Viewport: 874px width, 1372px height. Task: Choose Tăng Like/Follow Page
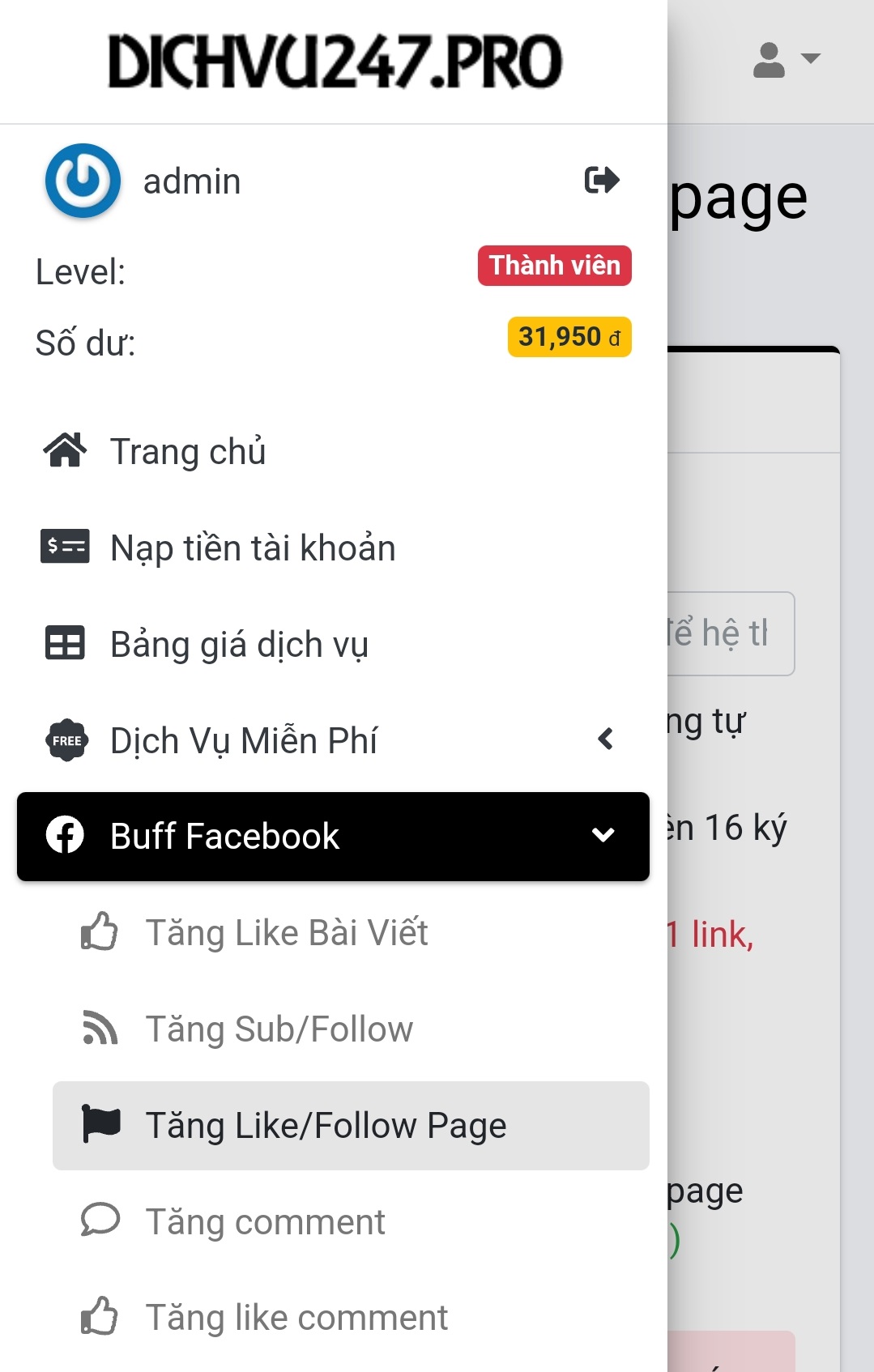(x=326, y=1126)
